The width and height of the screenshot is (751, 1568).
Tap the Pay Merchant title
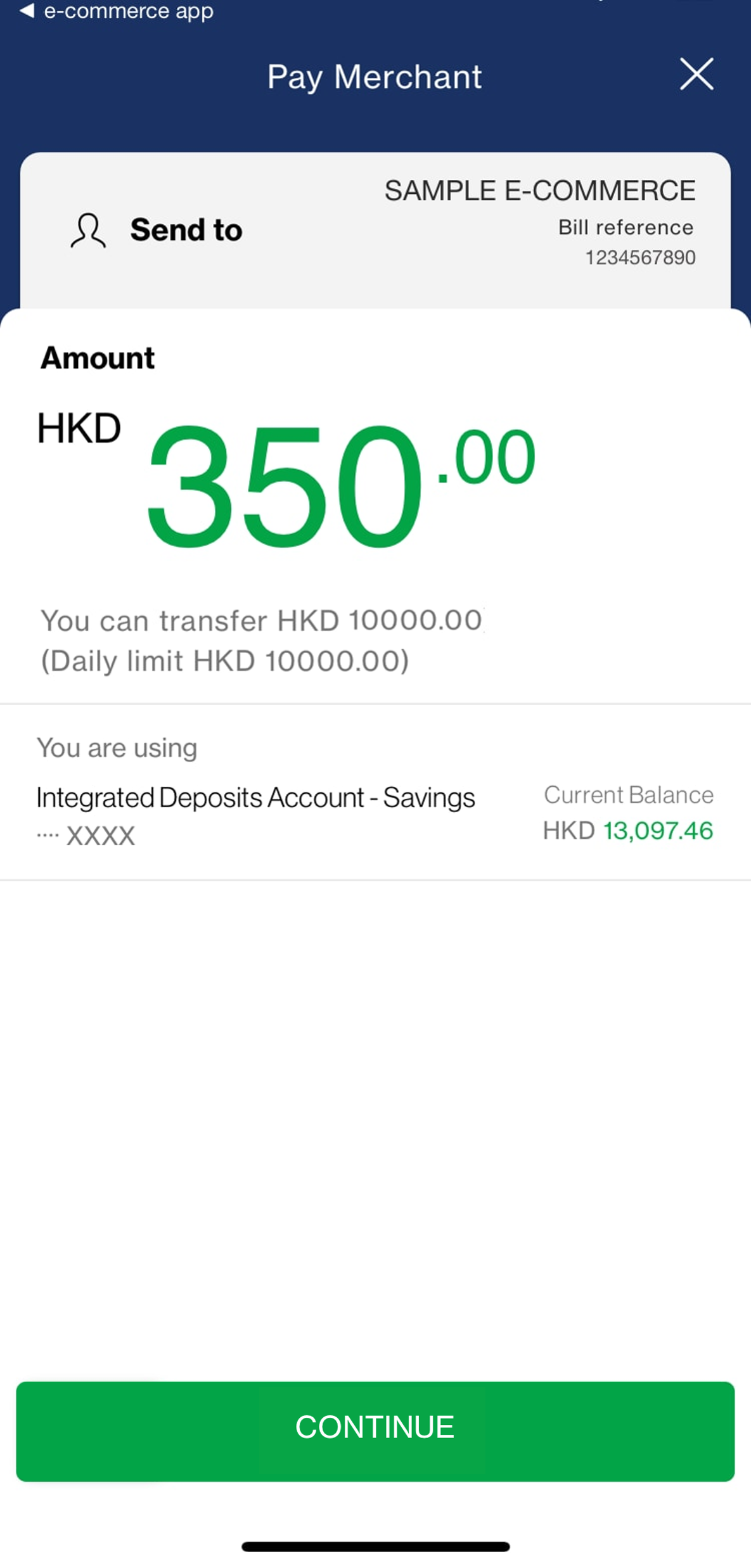pos(374,76)
